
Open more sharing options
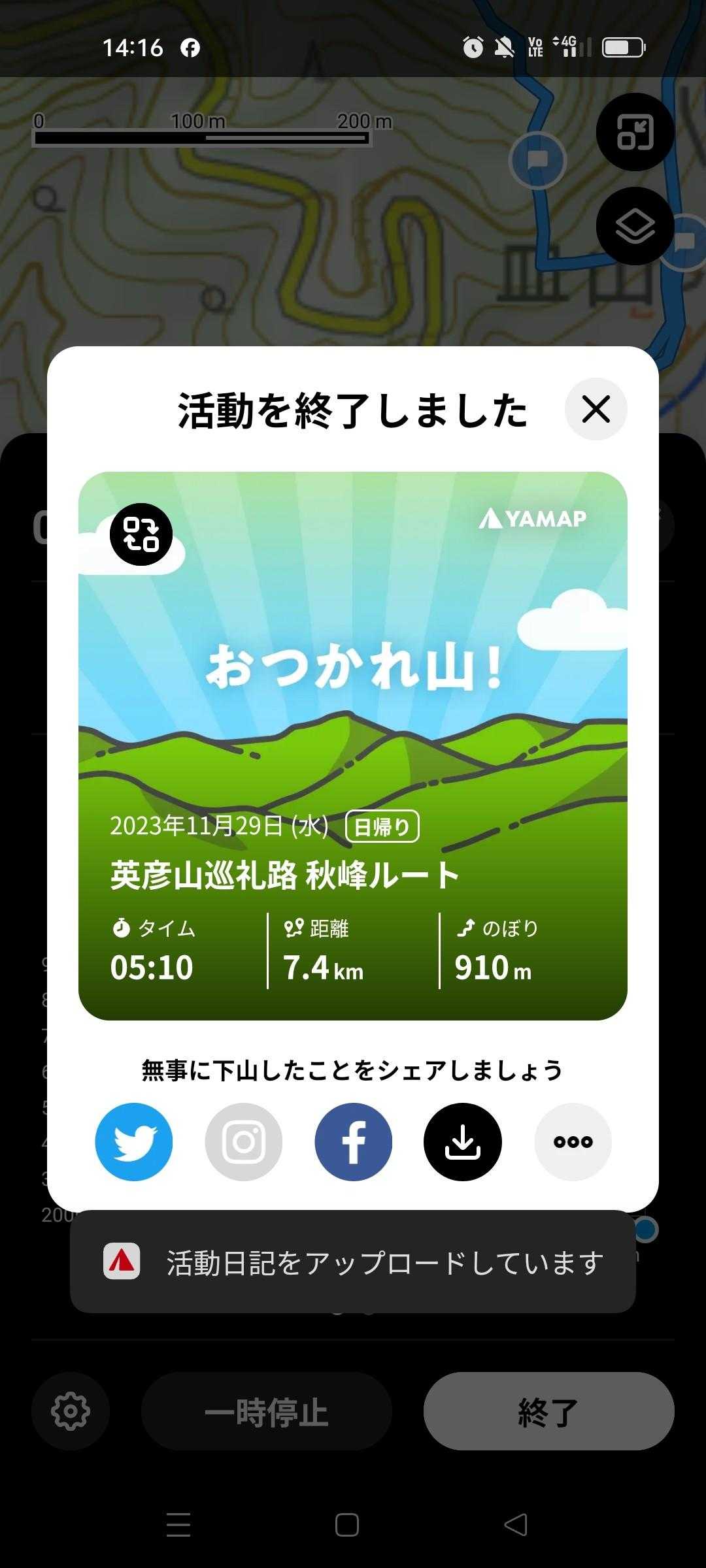pyautogui.click(x=573, y=1141)
